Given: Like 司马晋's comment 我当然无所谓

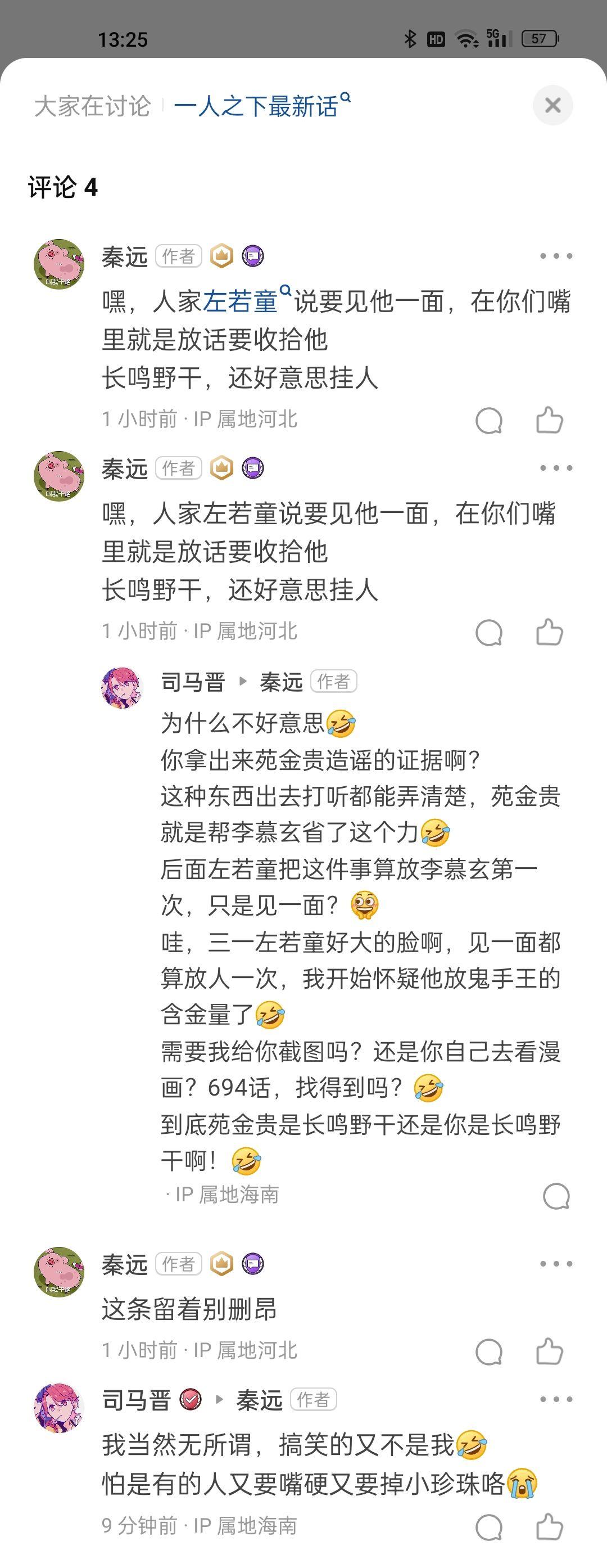Looking at the screenshot, I should (549, 1526).
